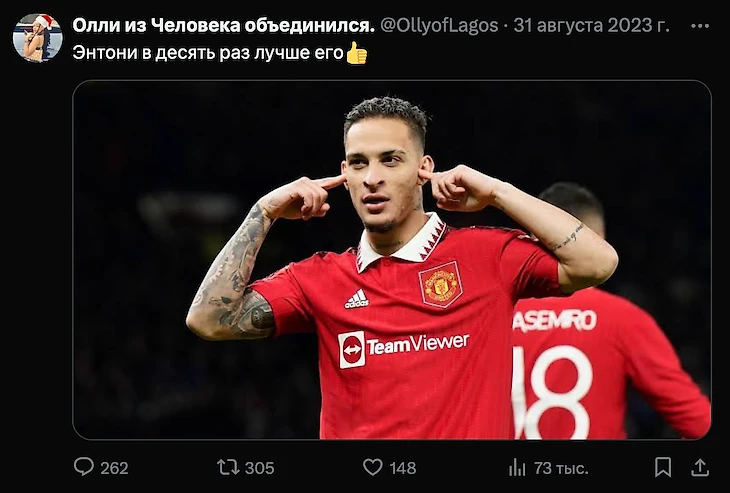Bookmark this tweet
Screen dimensions: 730x493
click(x=663, y=467)
